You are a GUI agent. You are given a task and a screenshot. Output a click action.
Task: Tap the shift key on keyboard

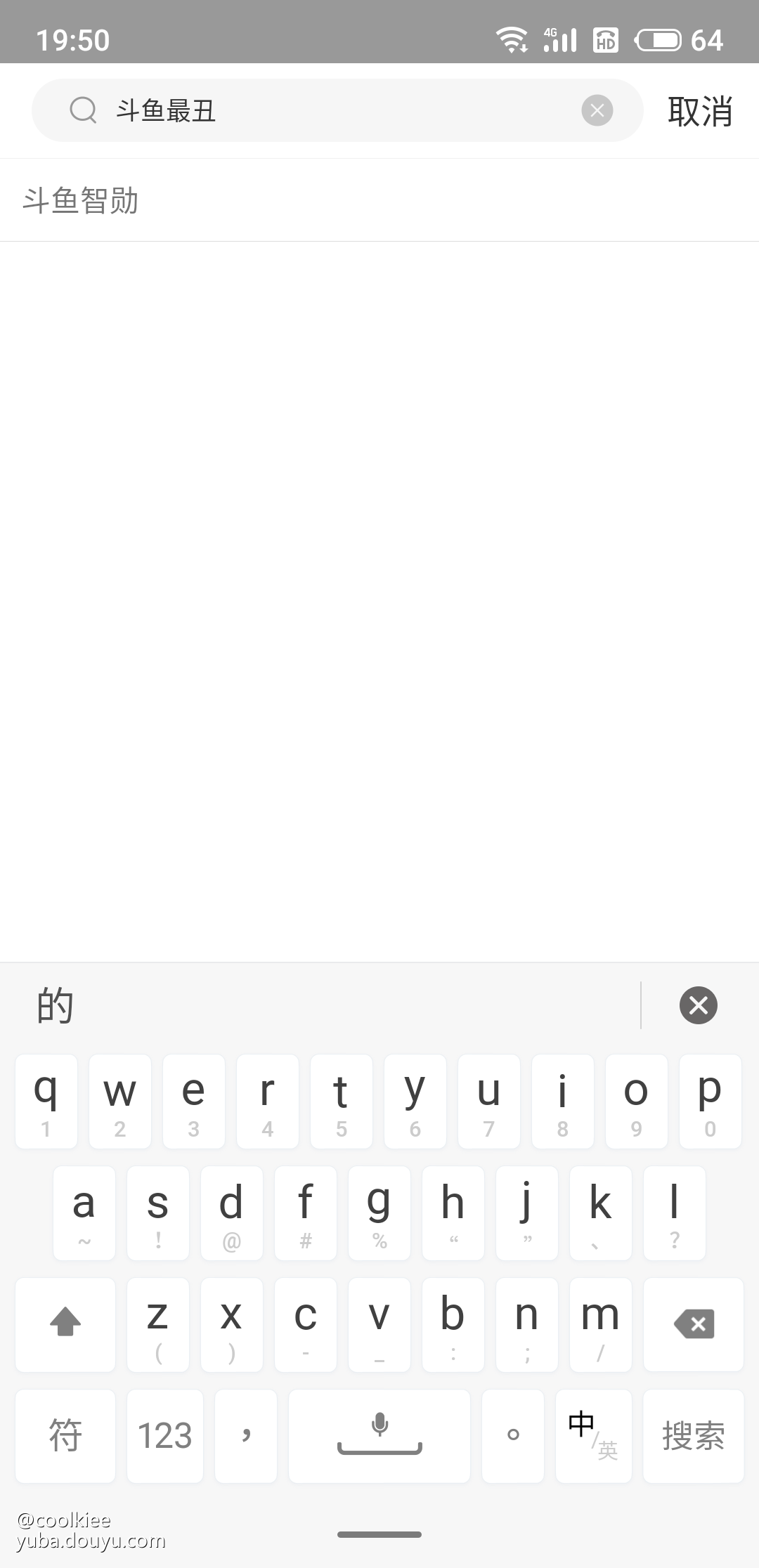(x=65, y=1324)
